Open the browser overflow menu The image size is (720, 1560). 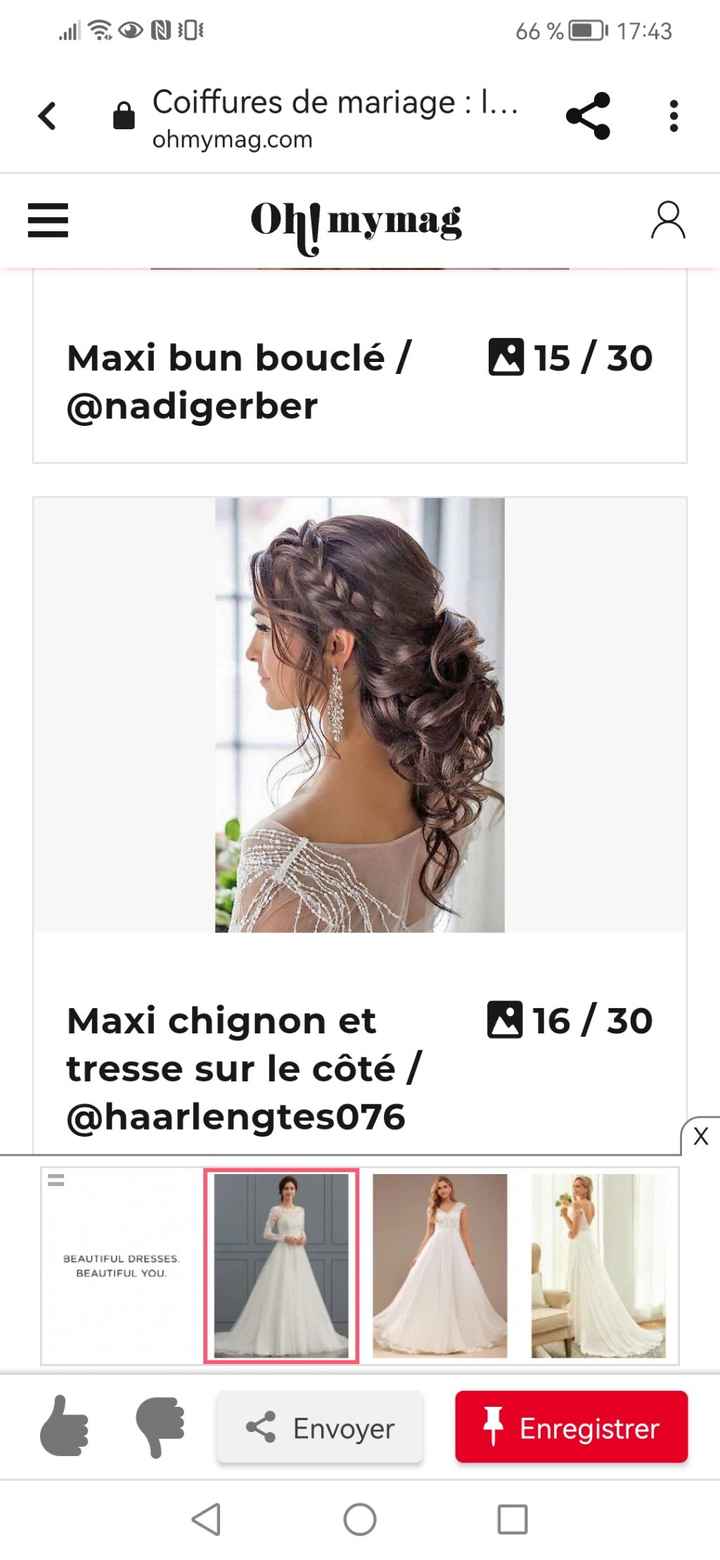(672, 116)
